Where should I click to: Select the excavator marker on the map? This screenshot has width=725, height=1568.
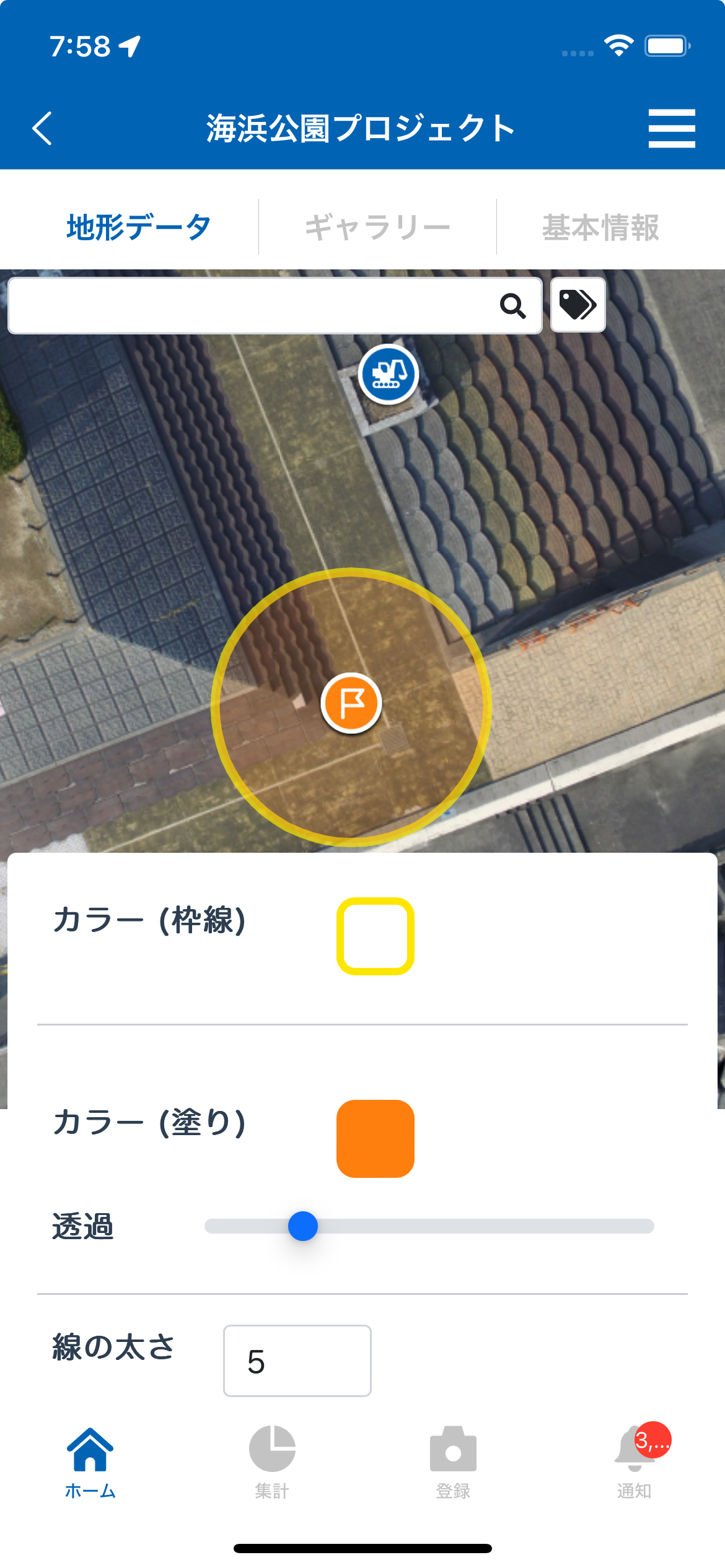(x=389, y=374)
